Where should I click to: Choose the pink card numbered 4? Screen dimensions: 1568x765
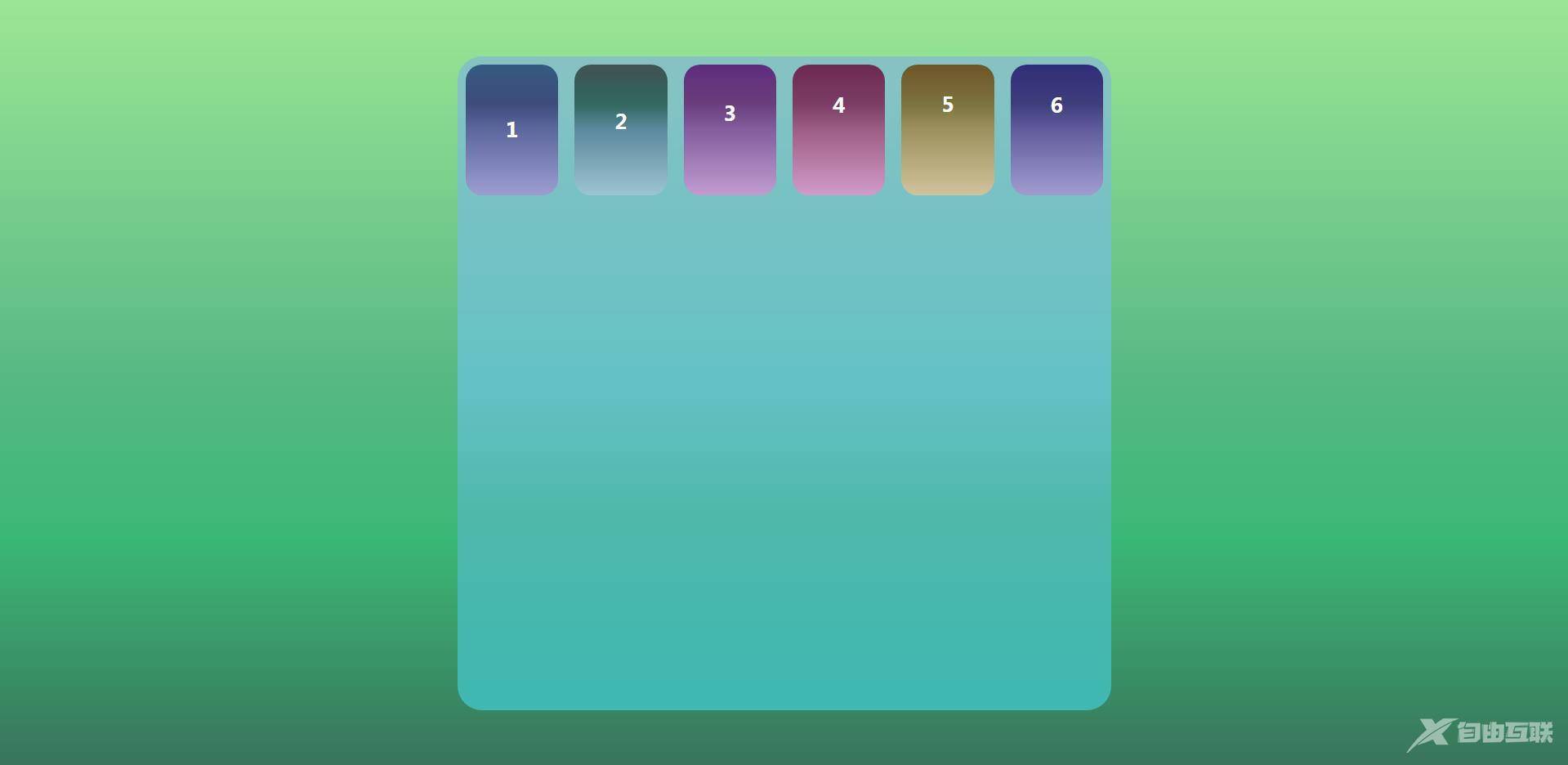point(838,130)
